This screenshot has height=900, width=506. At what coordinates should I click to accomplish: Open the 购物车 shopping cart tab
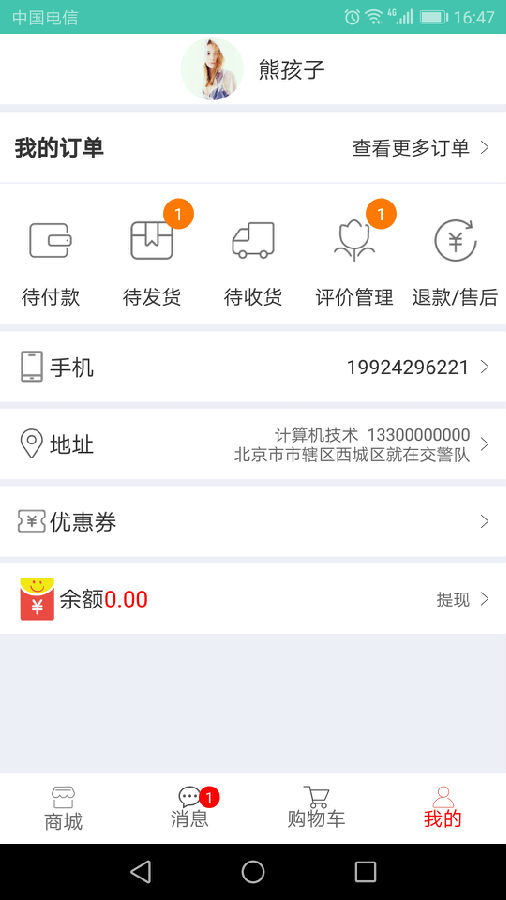coord(316,809)
